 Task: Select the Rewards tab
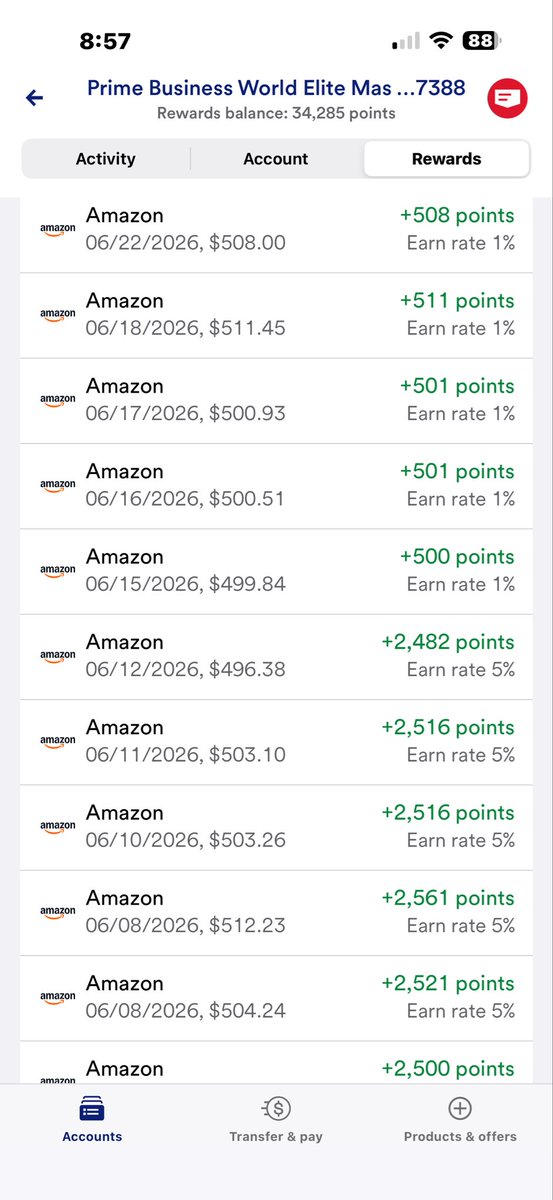[446, 159]
